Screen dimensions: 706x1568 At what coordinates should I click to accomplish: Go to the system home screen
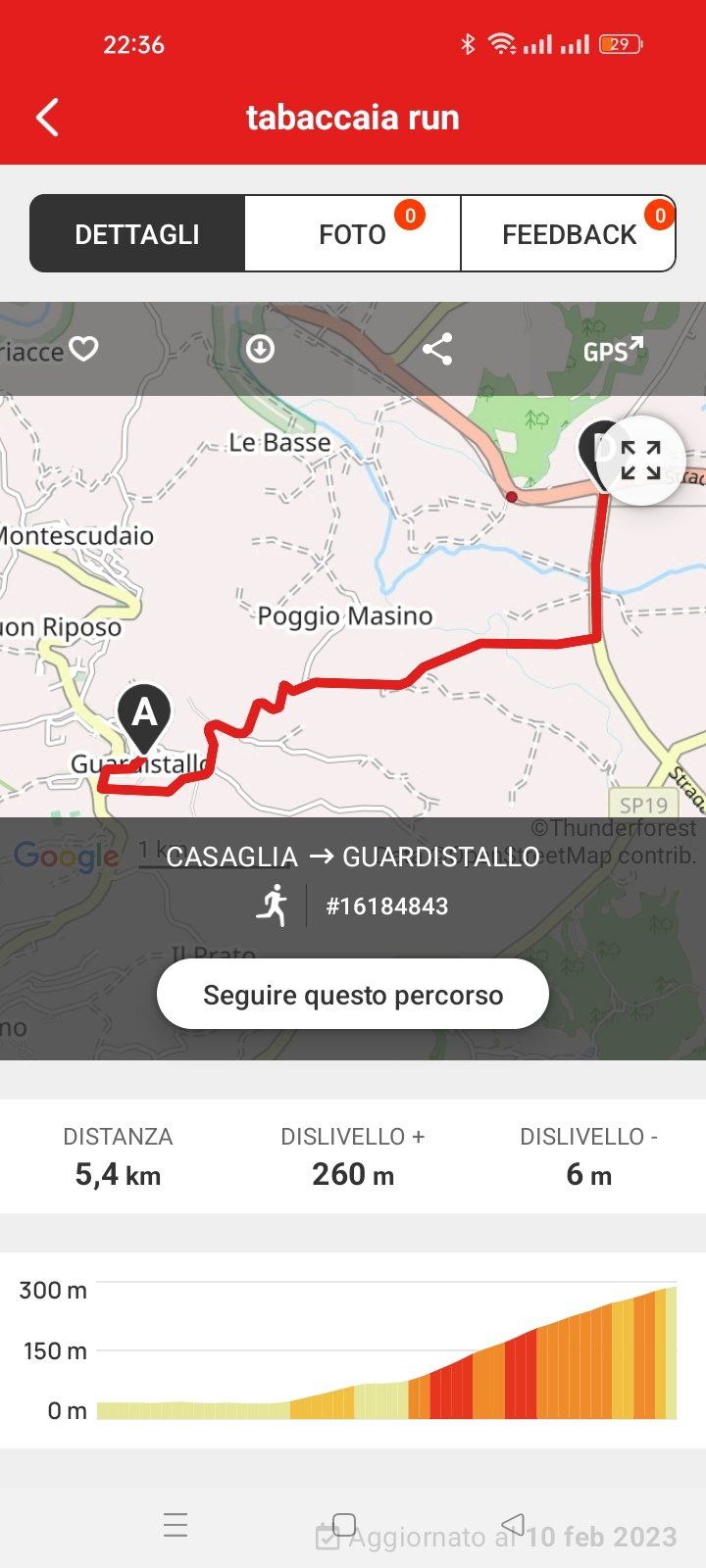coord(344,1525)
